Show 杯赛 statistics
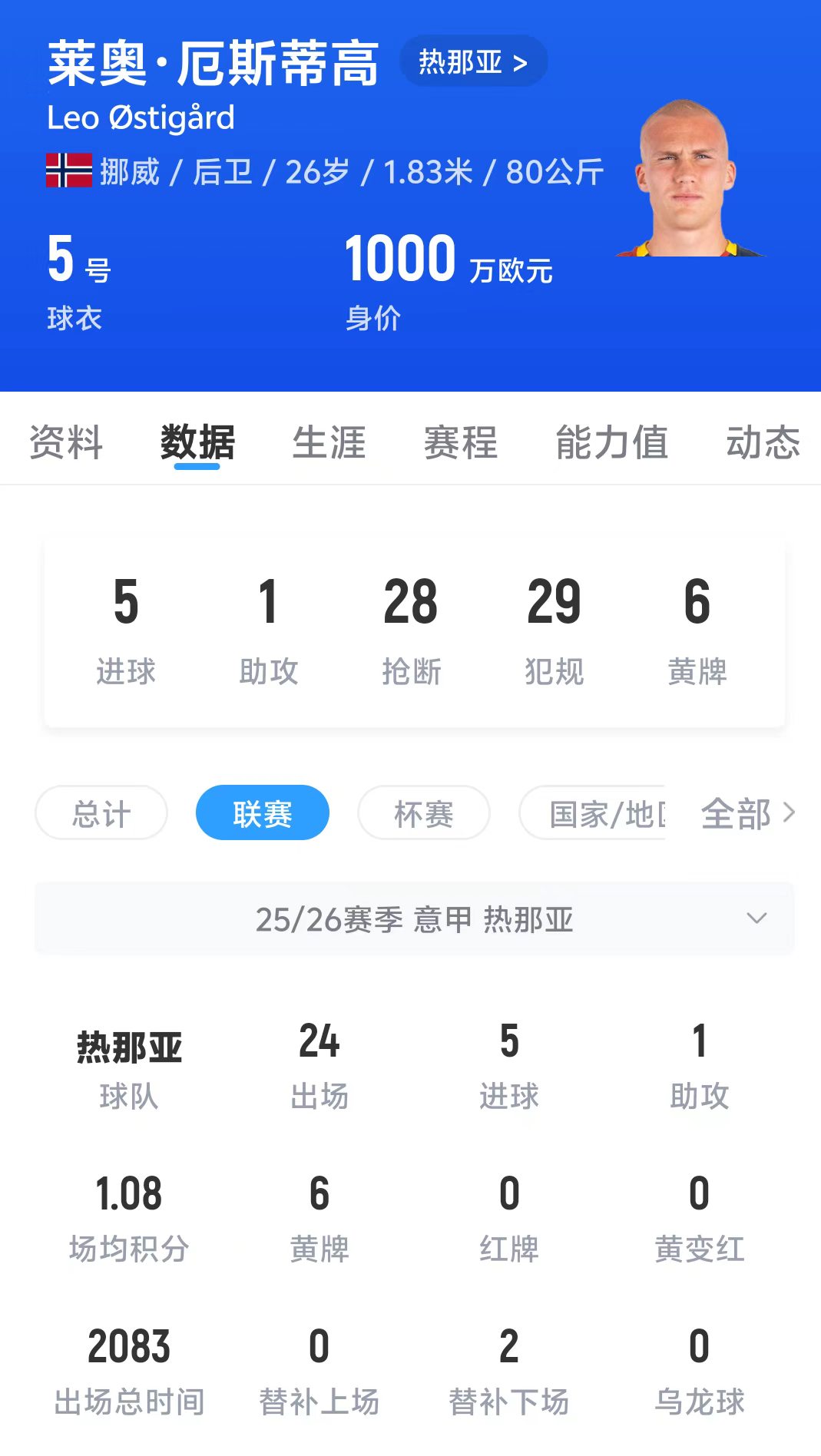 (x=424, y=813)
